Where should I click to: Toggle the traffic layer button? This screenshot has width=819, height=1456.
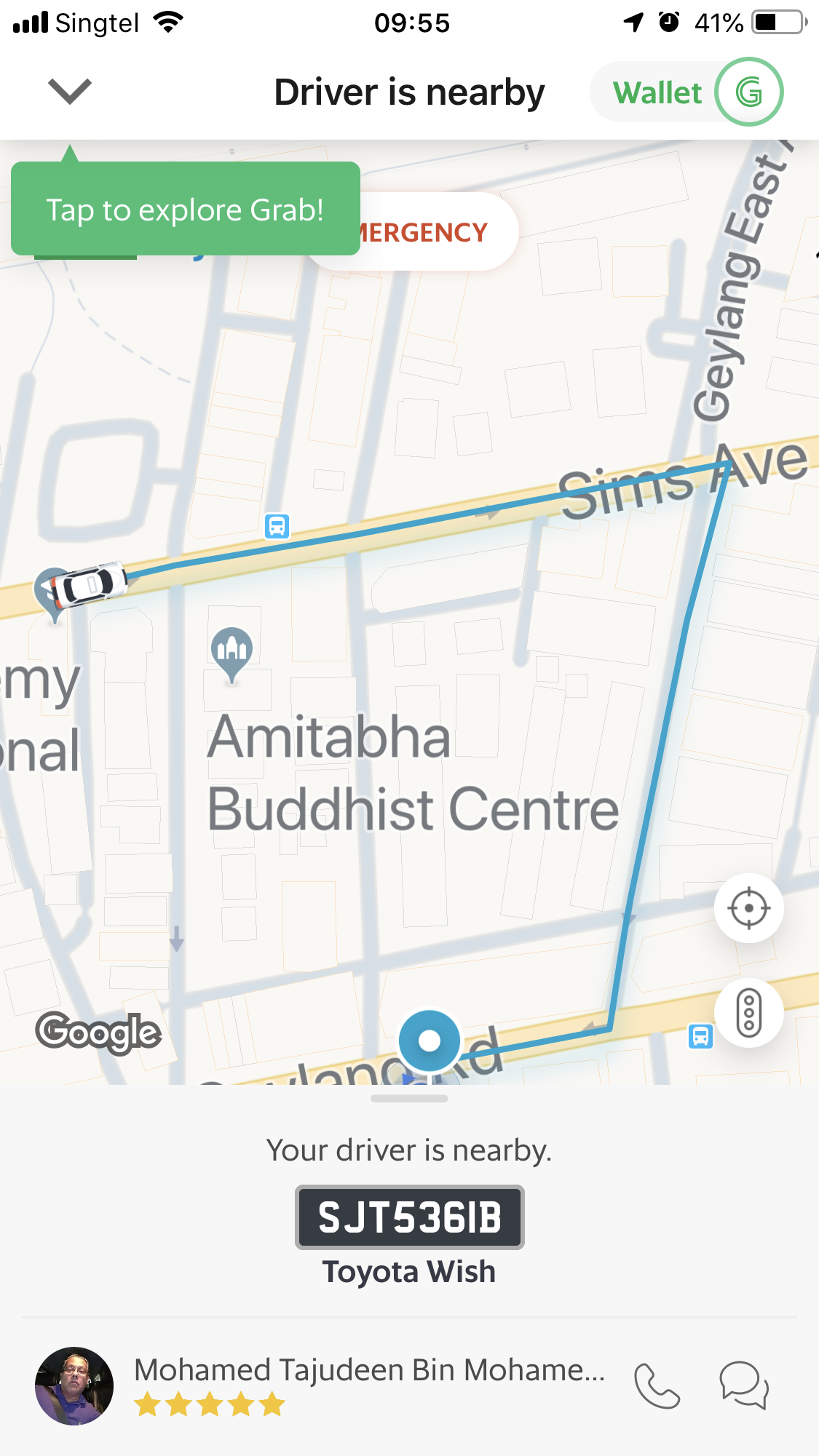click(748, 1013)
